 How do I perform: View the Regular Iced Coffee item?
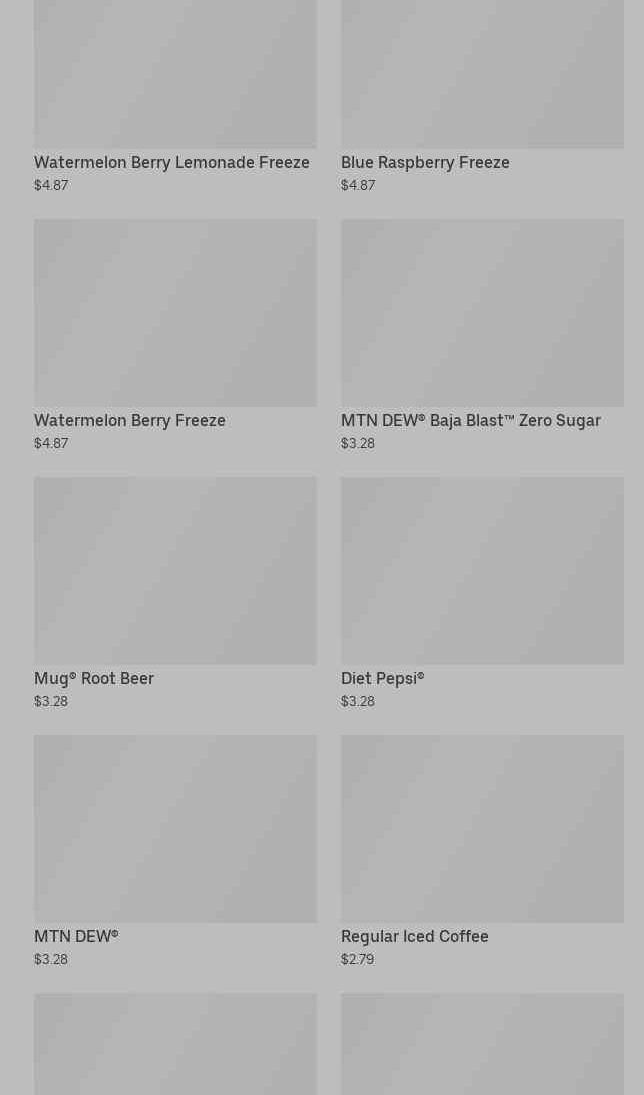point(482,851)
